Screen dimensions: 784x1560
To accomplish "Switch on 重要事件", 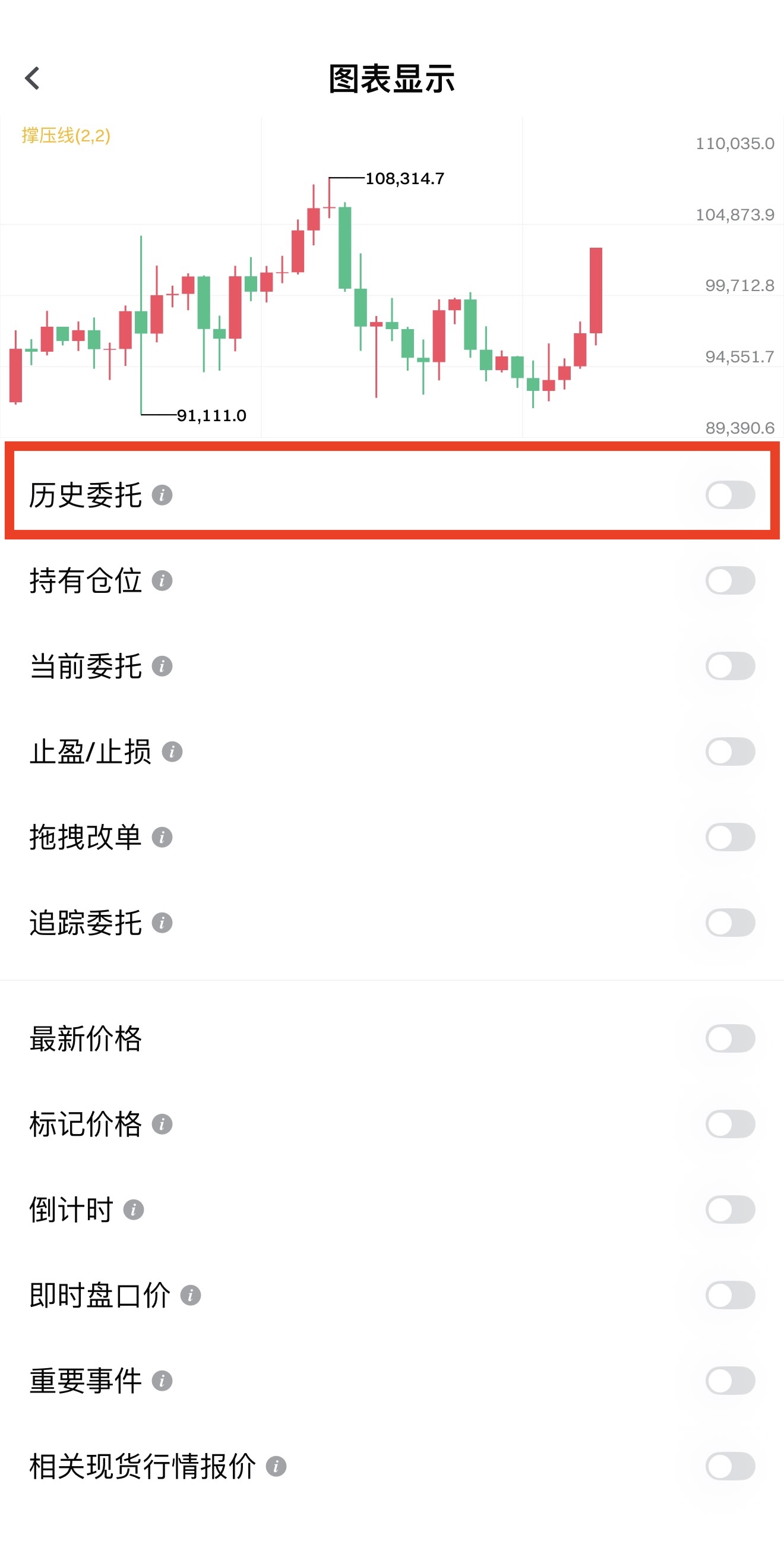I will (729, 1381).
